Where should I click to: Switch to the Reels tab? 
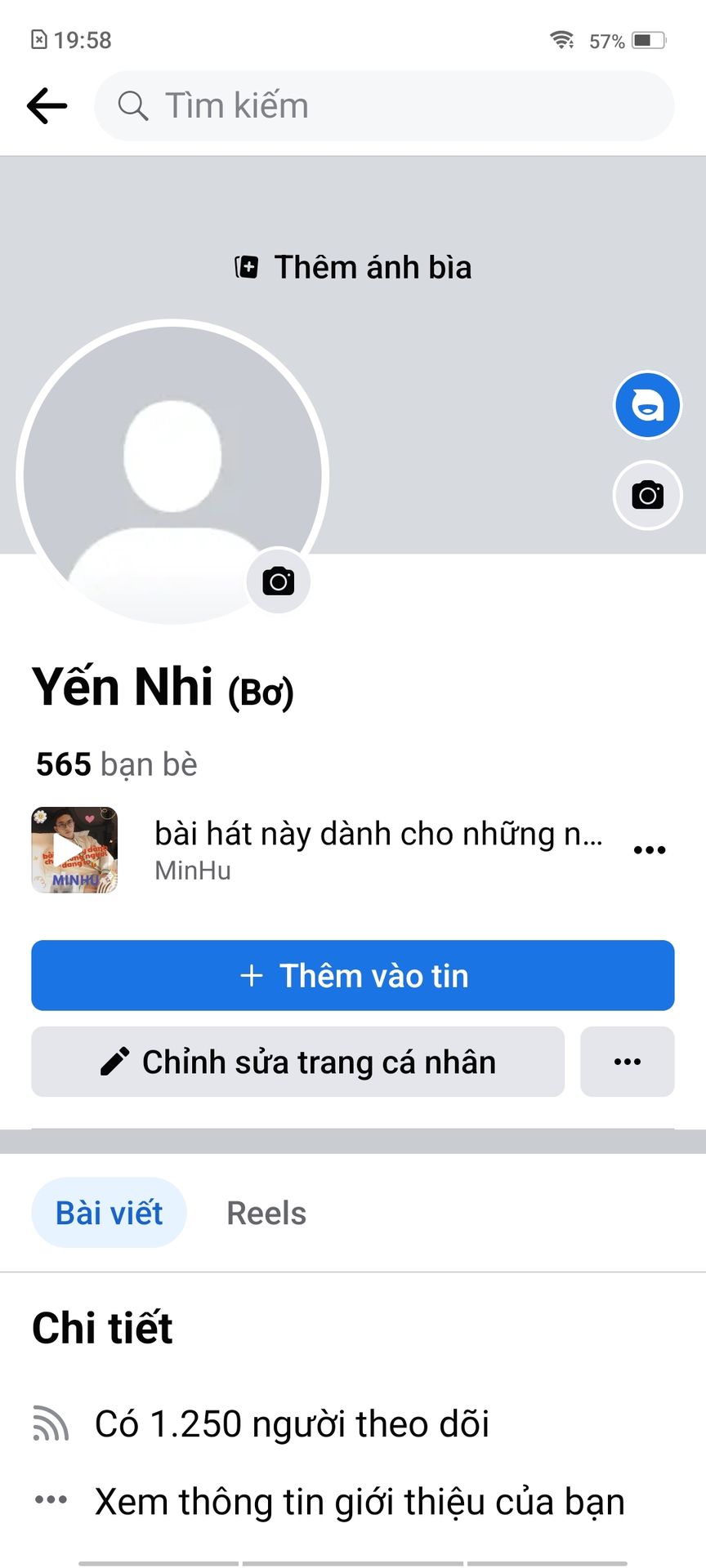pos(266,1213)
